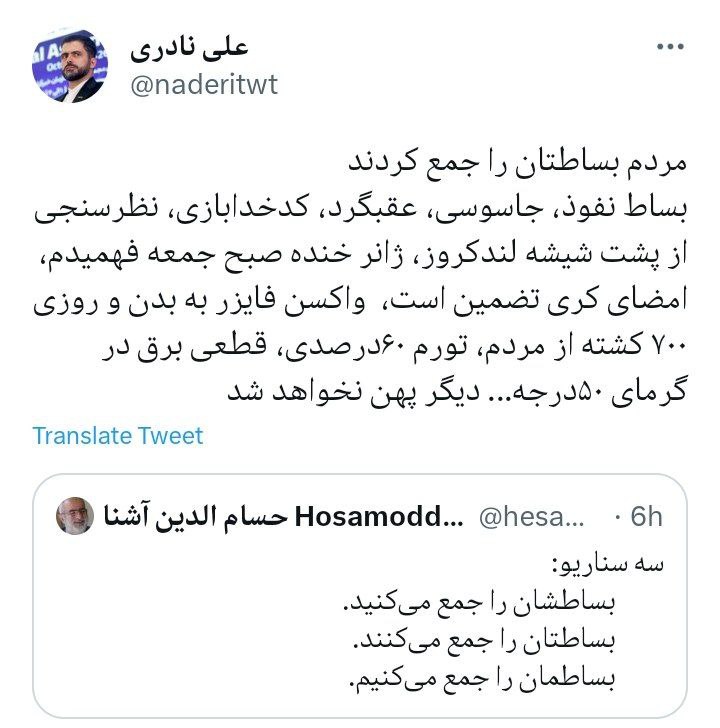The width and height of the screenshot is (720, 728).
Task: Tap the Translate Tweet link
Action: (117, 436)
